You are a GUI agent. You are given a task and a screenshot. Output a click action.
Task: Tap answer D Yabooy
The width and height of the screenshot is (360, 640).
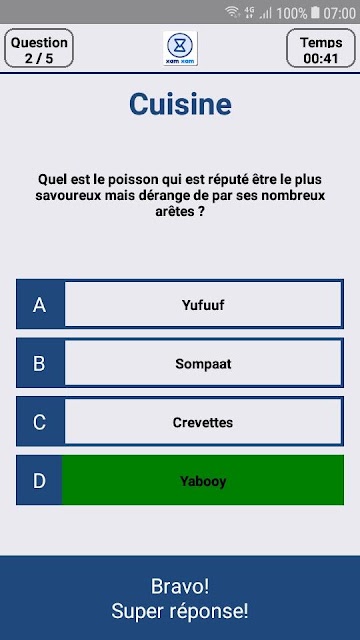(x=180, y=480)
